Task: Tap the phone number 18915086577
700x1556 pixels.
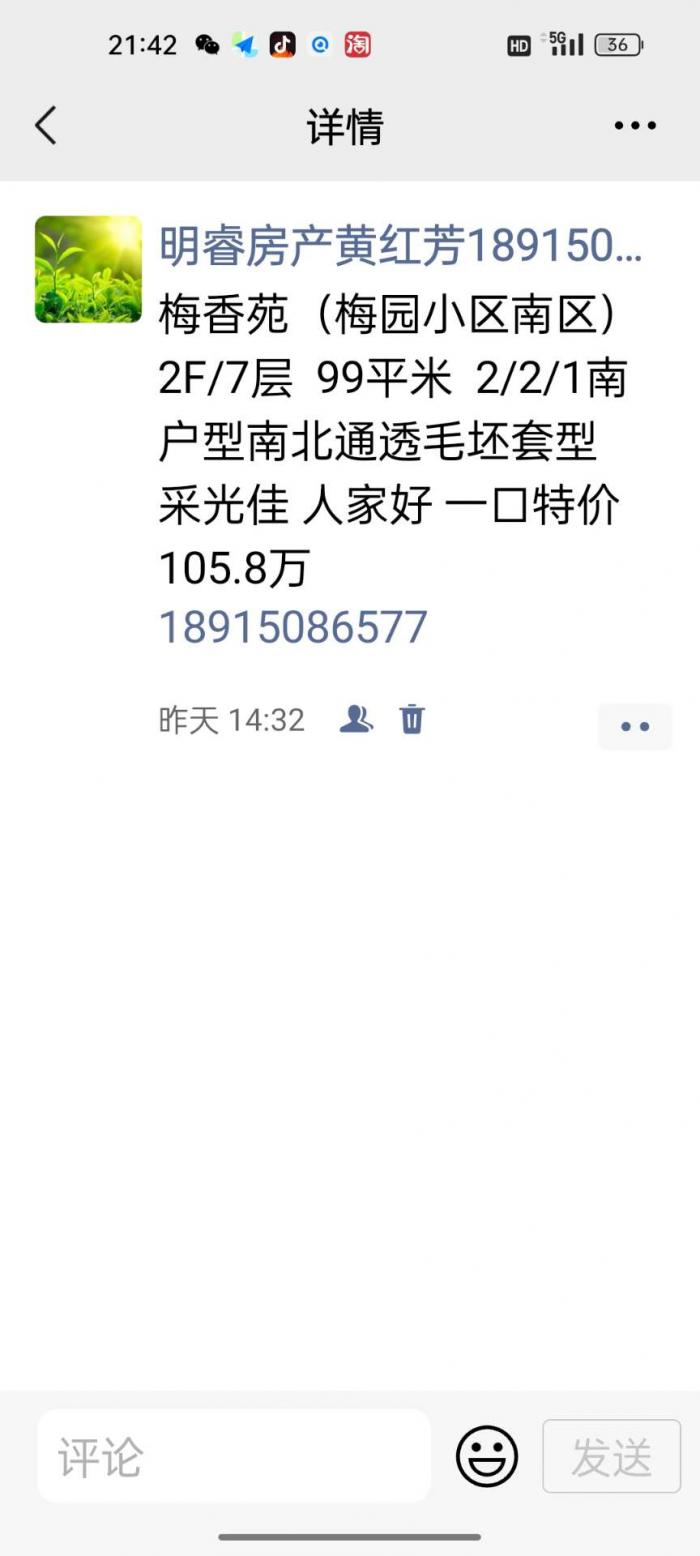Action: [293, 628]
